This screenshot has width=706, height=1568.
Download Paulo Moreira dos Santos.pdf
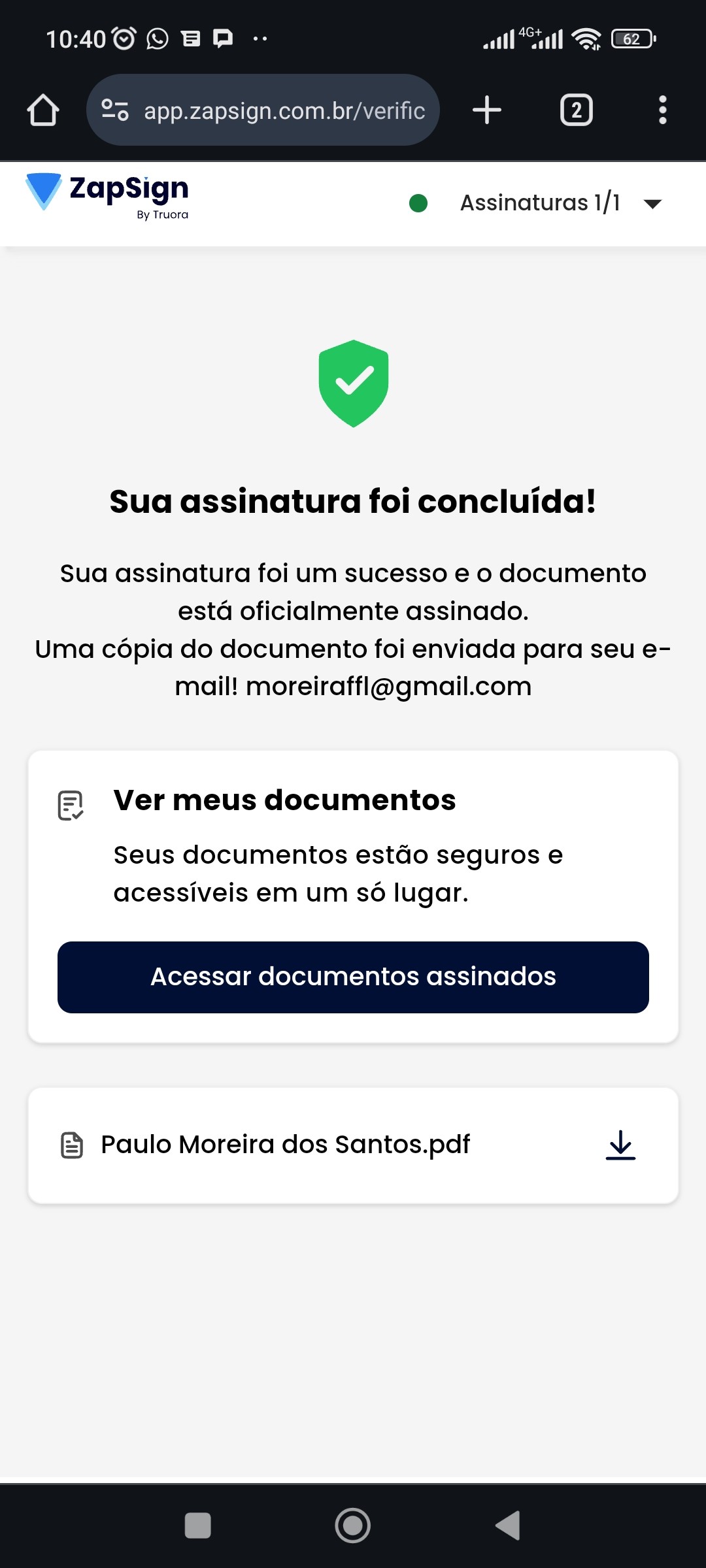click(x=620, y=1145)
